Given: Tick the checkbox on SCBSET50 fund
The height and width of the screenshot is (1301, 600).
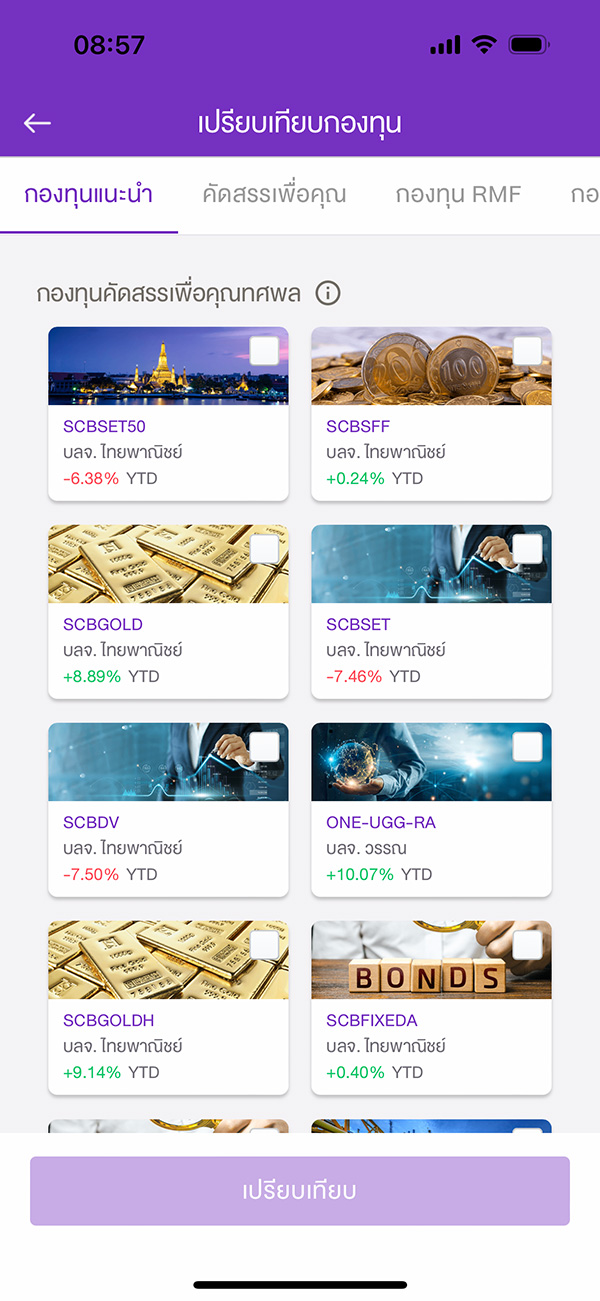Looking at the screenshot, I should (264, 351).
